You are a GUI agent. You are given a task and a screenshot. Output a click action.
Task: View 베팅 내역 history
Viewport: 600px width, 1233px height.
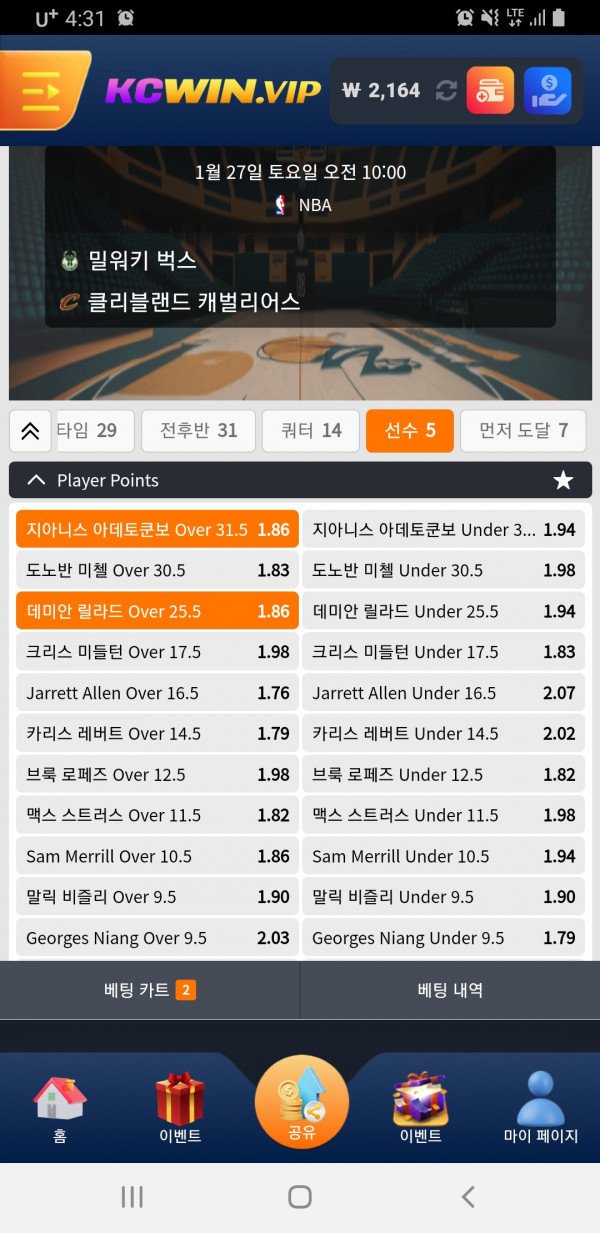[x=450, y=990]
